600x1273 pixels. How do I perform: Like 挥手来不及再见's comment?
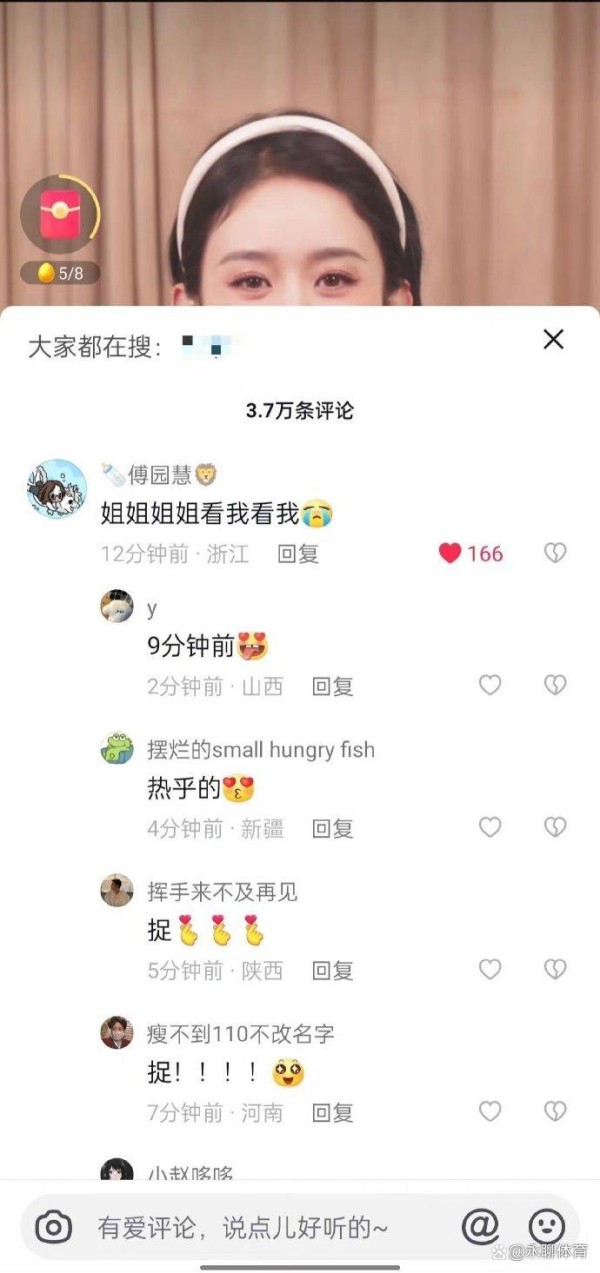point(490,969)
